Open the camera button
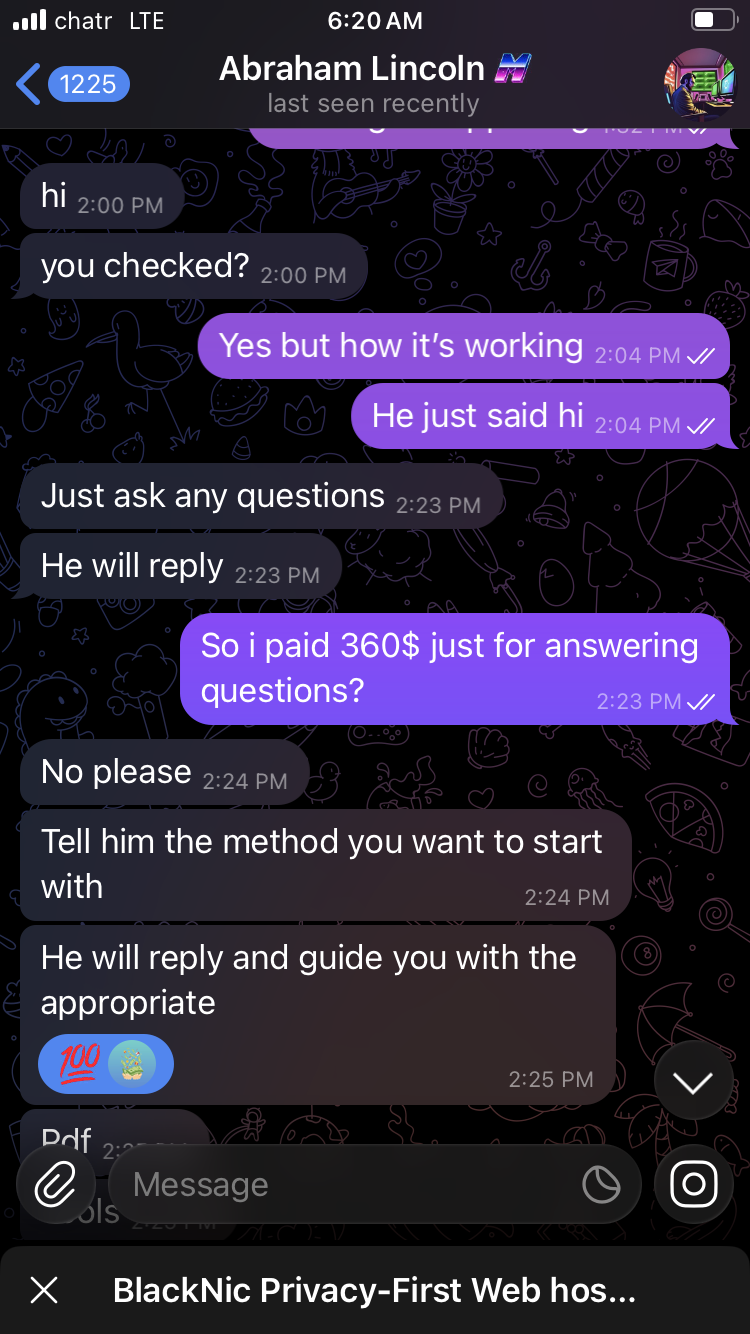Image resolution: width=750 pixels, height=1334 pixels. pos(693,1185)
